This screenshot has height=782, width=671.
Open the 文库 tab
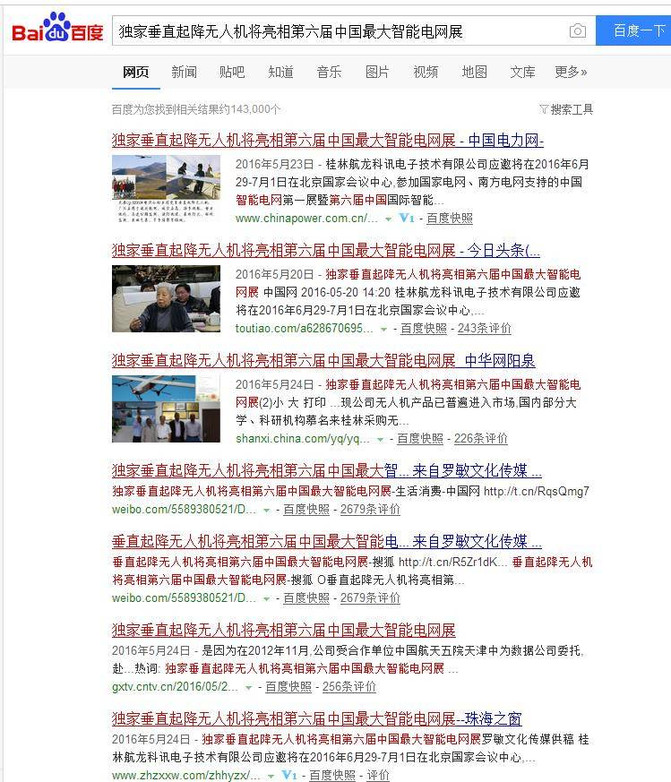[523, 72]
